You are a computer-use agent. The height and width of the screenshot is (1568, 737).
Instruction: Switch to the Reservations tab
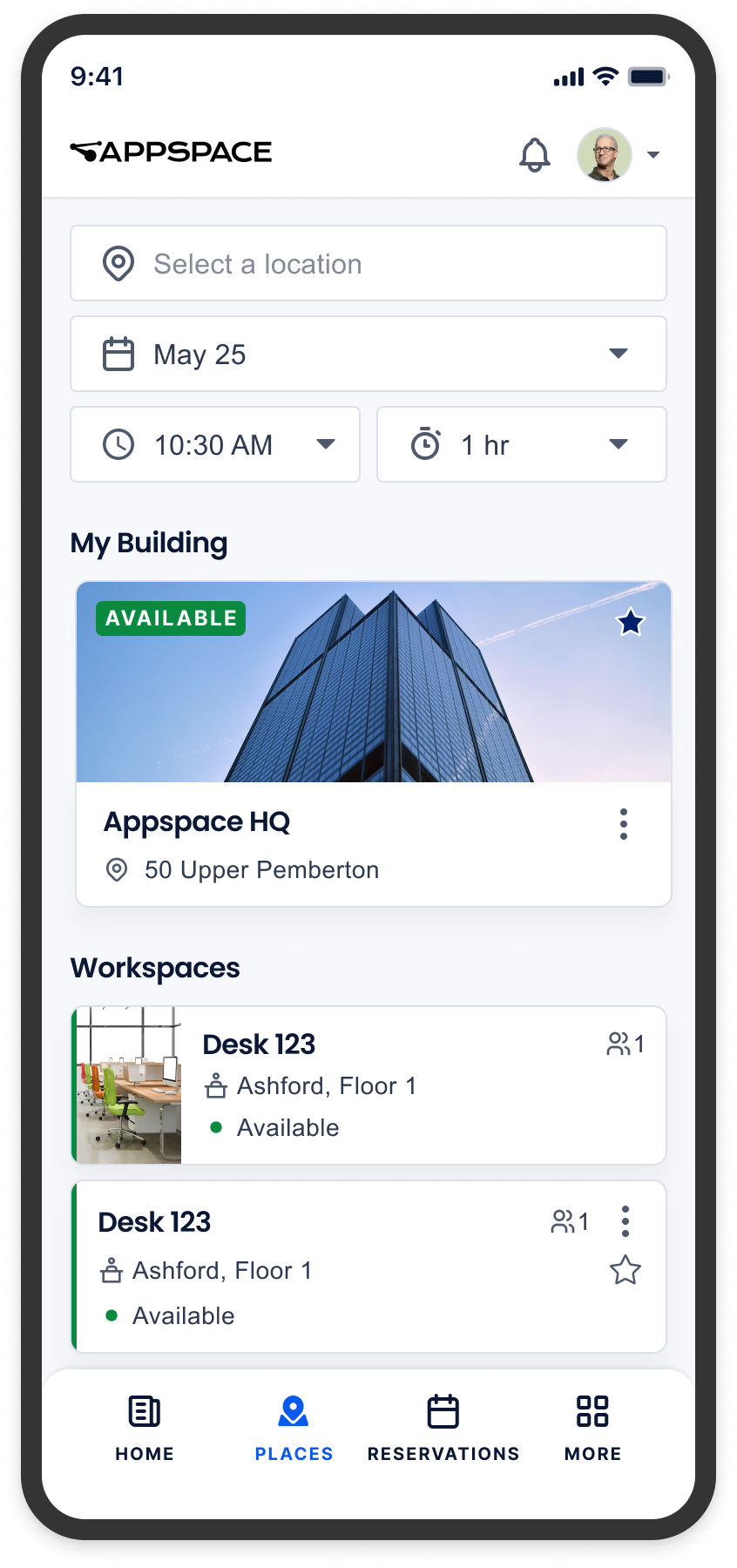pyautogui.click(x=443, y=1427)
